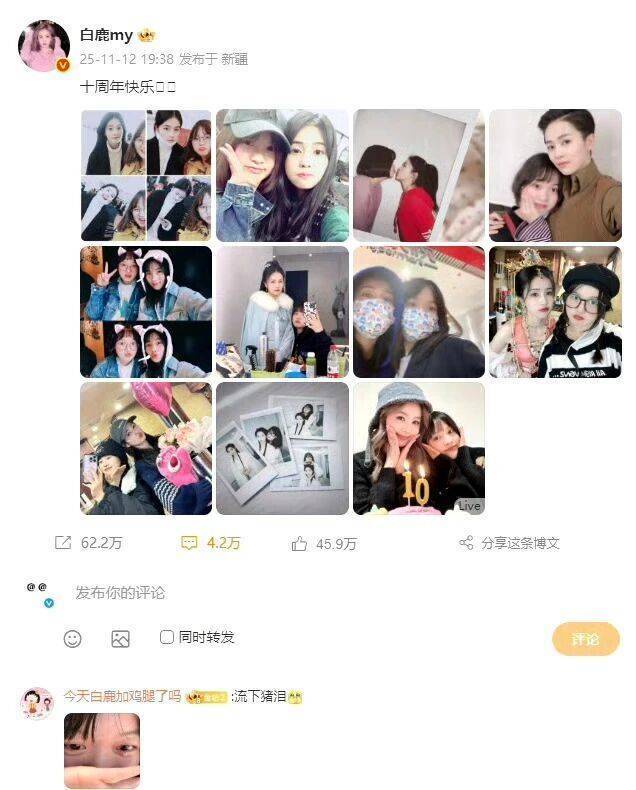The image size is (636, 790).
Task: Open comments showing 4.2万
Action: tap(210, 543)
